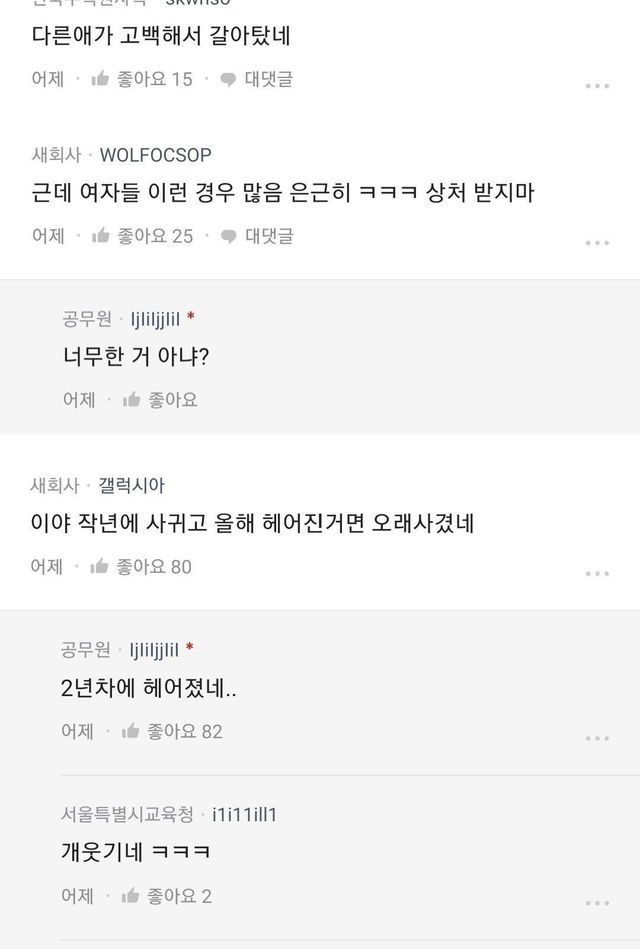Viewport: 640px width, 949px height.
Task: Open more options for '다른애가 고백해서 갈아탔네' comment
Action: click(597, 86)
